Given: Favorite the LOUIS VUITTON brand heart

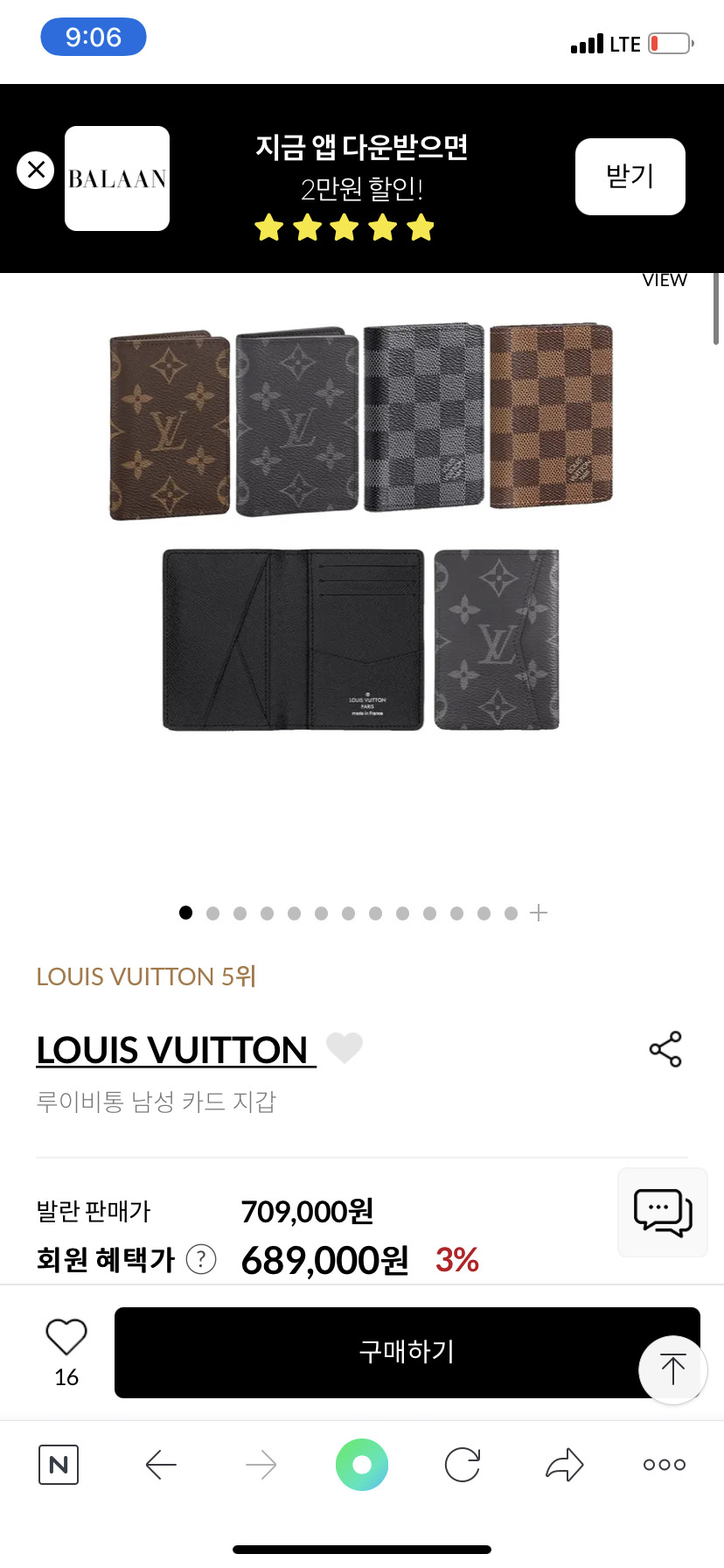Looking at the screenshot, I should [345, 1047].
